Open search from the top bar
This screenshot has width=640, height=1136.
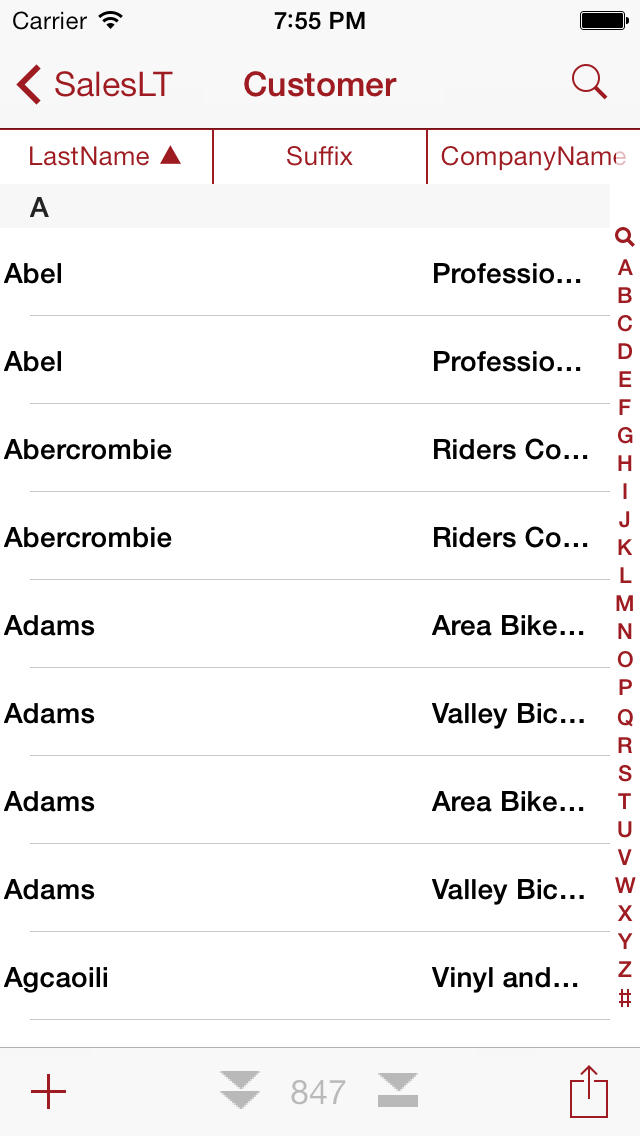click(x=589, y=83)
